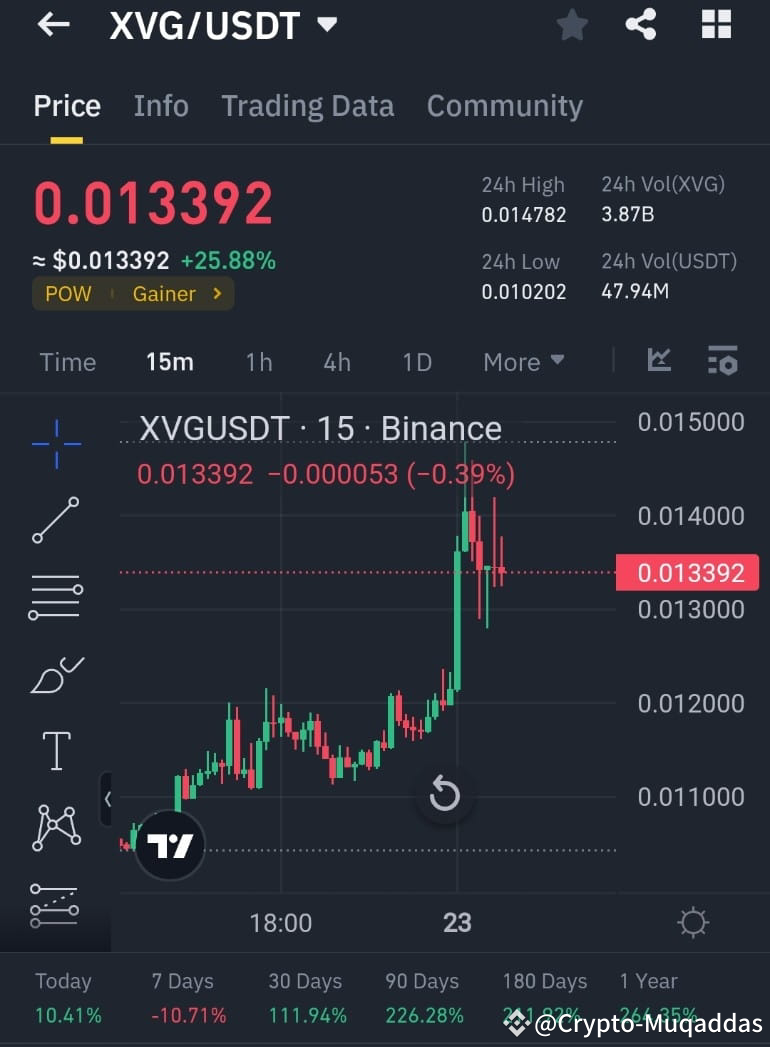This screenshot has height=1047, width=770.
Task: Select the XABCD pattern tool
Action: click(x=55, y=827)
